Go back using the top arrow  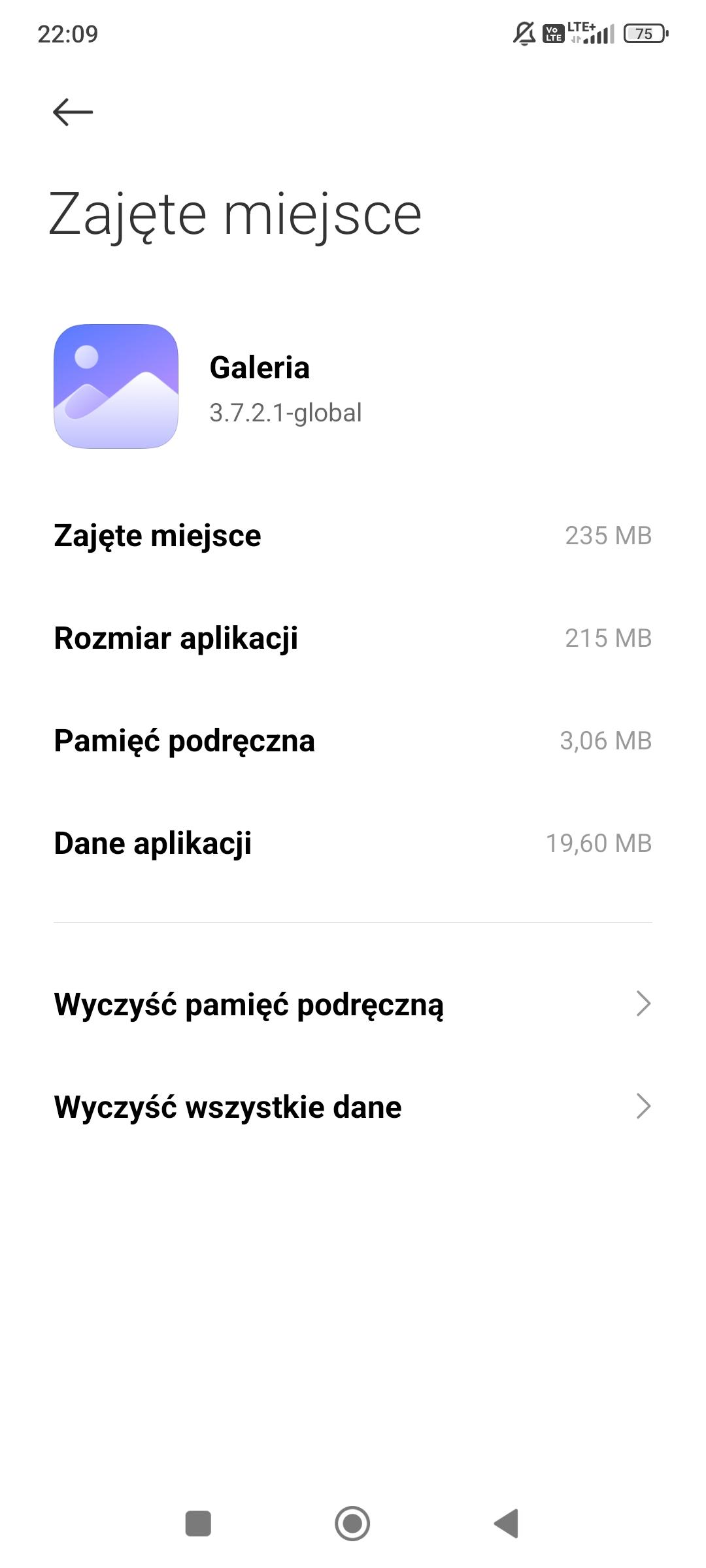pyautogui.click(x=73, y=112)
